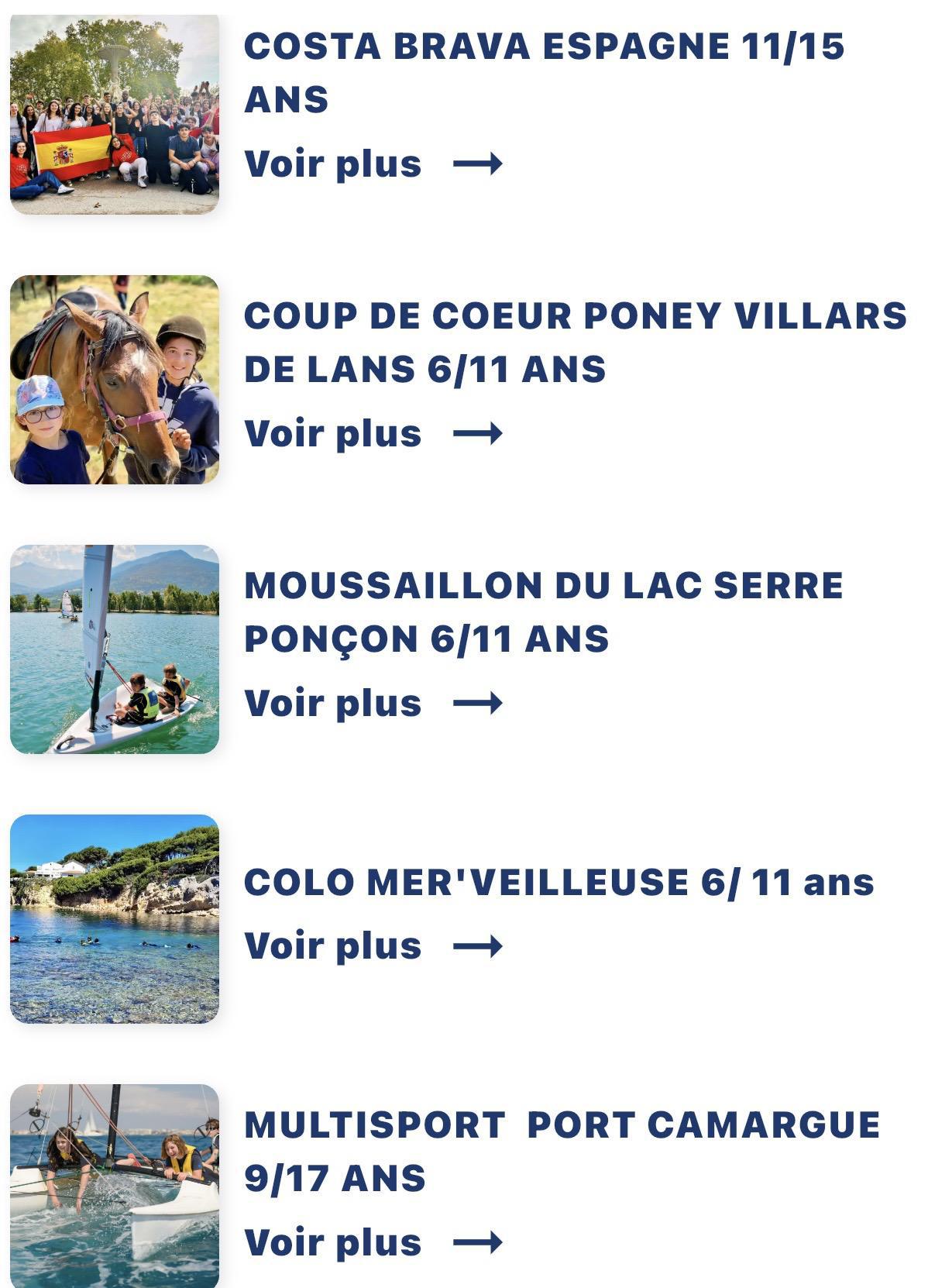
Task: Select the Serre Ponçon sailing photo tile
Action: (115, 649)
